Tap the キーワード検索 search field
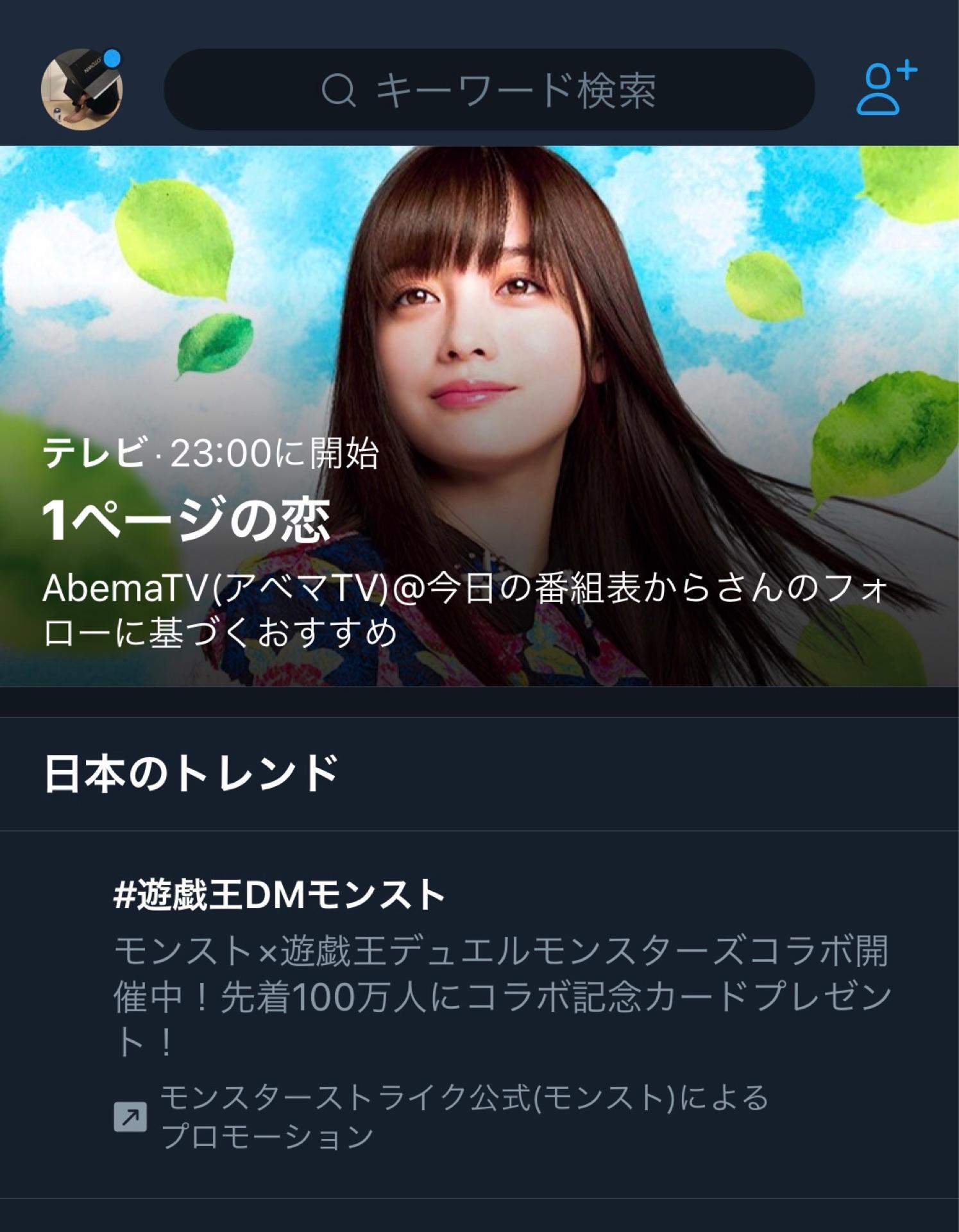 489,90
